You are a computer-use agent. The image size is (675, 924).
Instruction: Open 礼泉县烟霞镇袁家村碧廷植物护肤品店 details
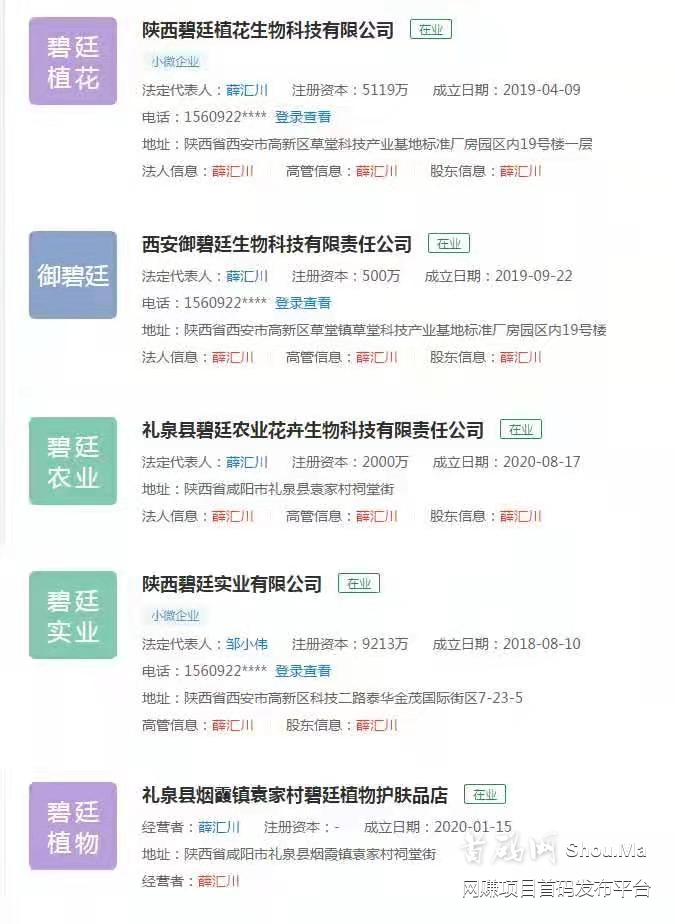pos(295,796)
